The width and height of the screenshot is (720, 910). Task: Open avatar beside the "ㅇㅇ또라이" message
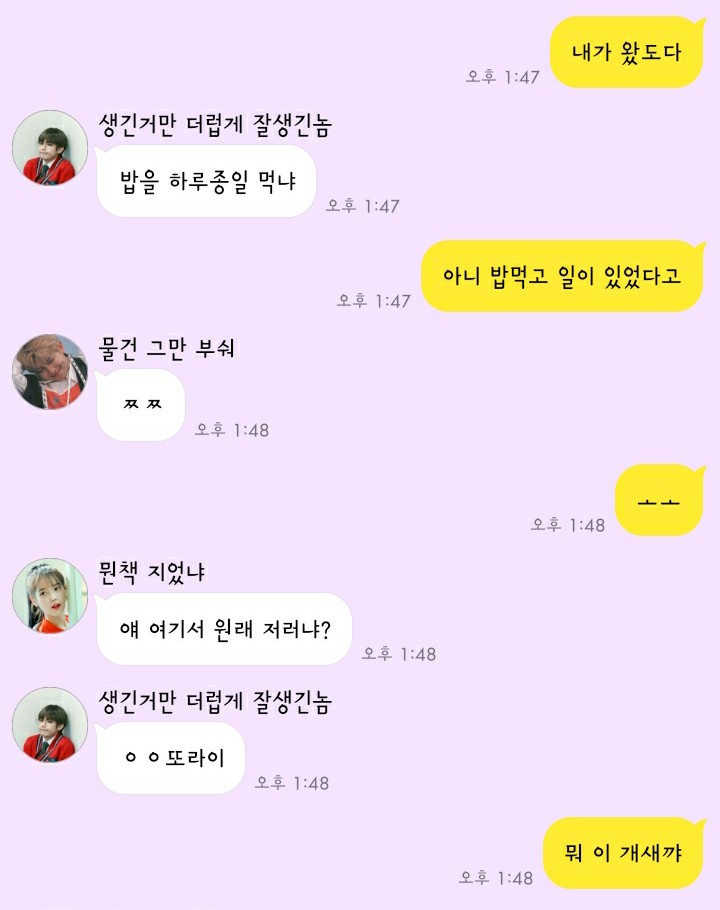[x=50, y=725]
